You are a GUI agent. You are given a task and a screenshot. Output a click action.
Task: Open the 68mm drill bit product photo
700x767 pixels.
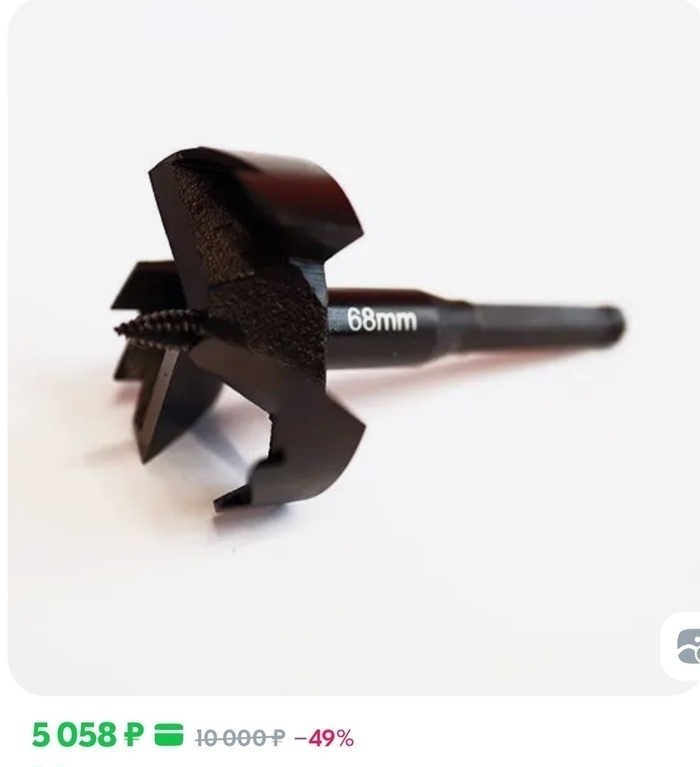350,340
